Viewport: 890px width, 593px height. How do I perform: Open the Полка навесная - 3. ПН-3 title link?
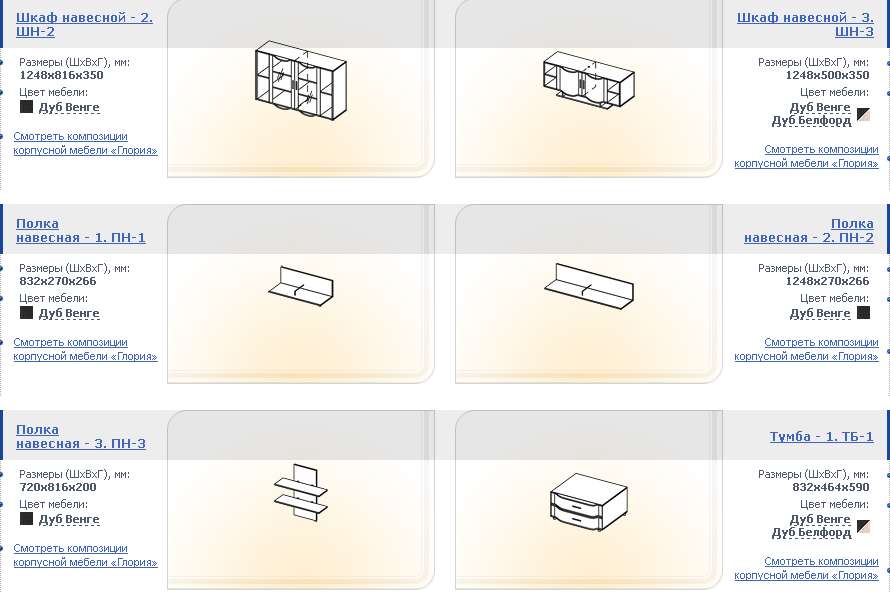coord(80,437)
